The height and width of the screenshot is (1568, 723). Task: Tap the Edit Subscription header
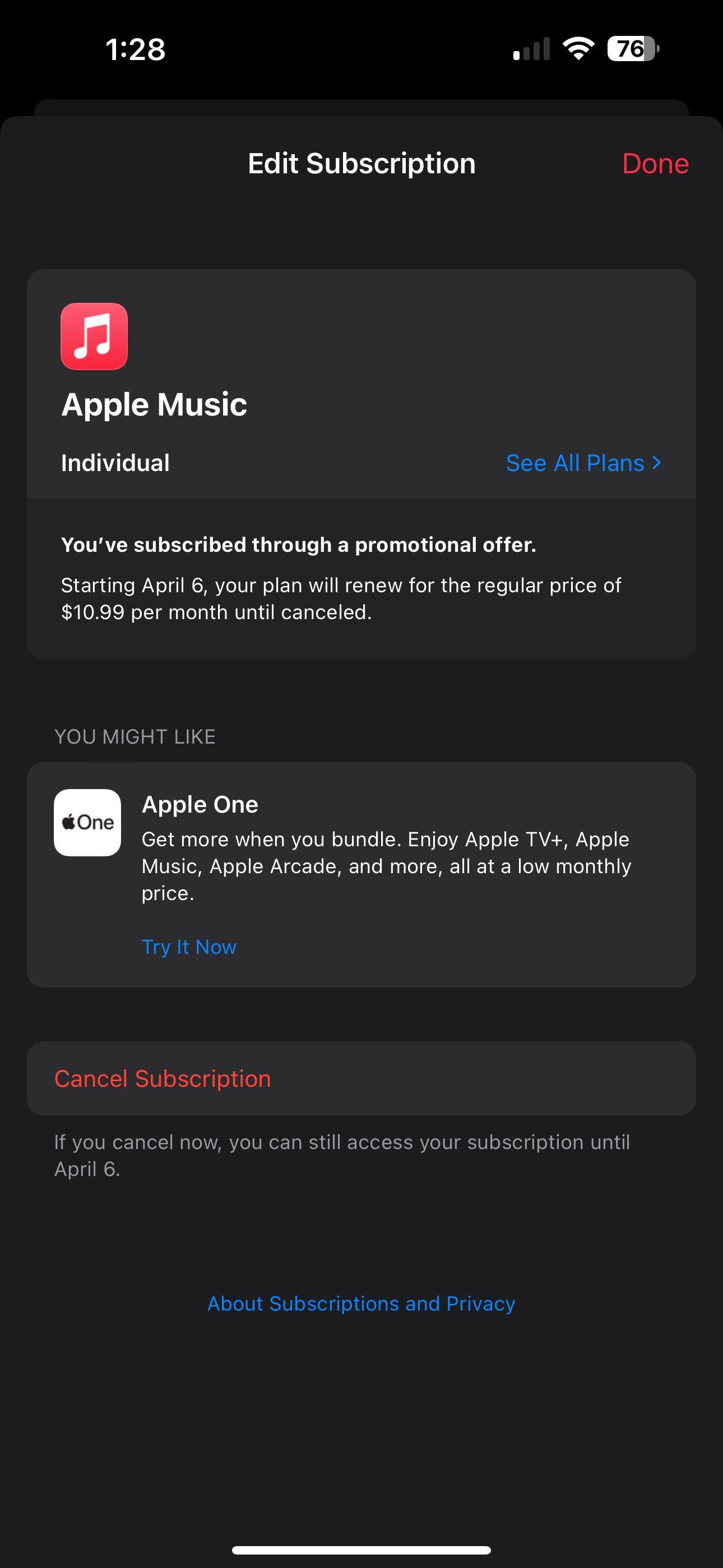pyautogui.click(x=361, y=163)
